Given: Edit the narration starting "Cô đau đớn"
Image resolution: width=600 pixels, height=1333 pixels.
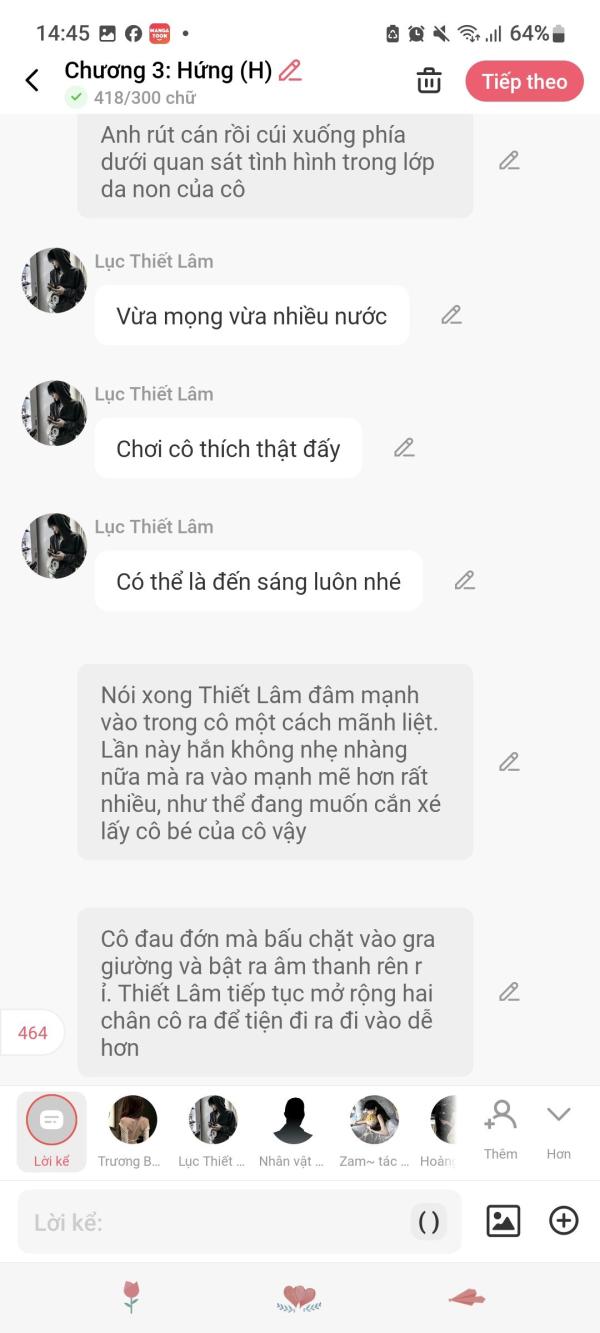Looking at the screenshot, I should click(x=509, y=992).
